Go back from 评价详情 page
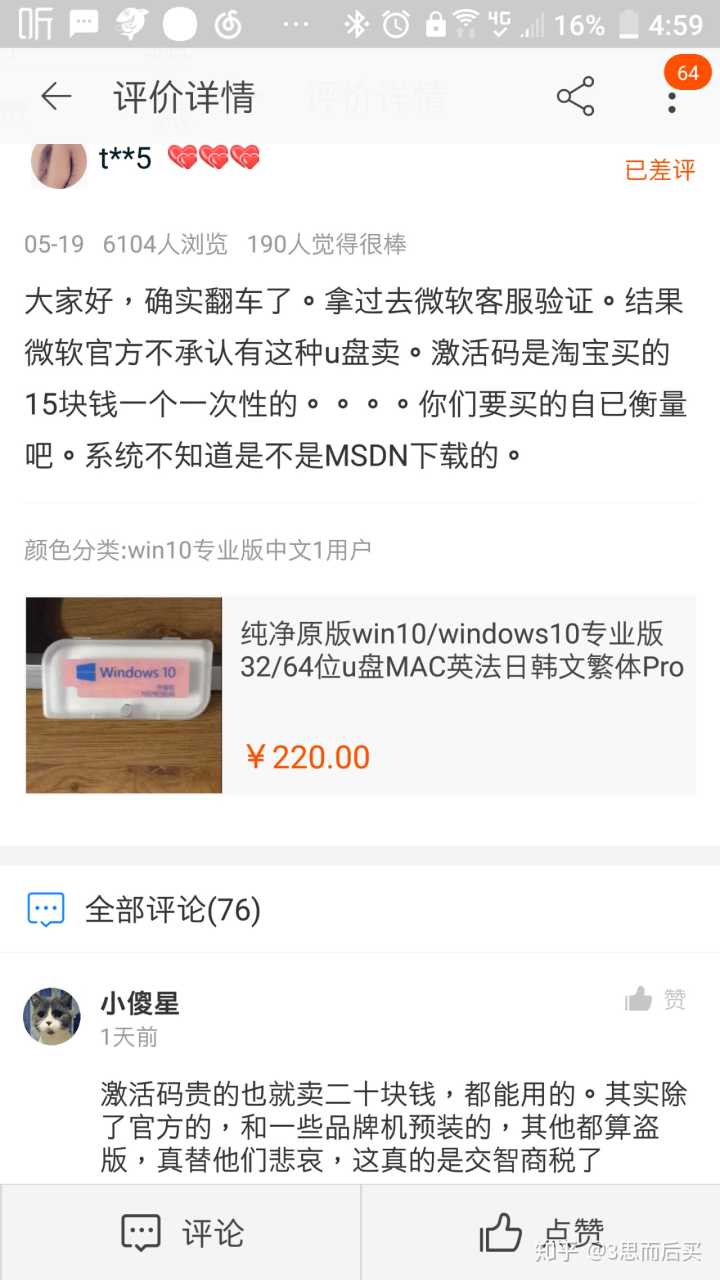720x1280 pixels. pos(56,97)
